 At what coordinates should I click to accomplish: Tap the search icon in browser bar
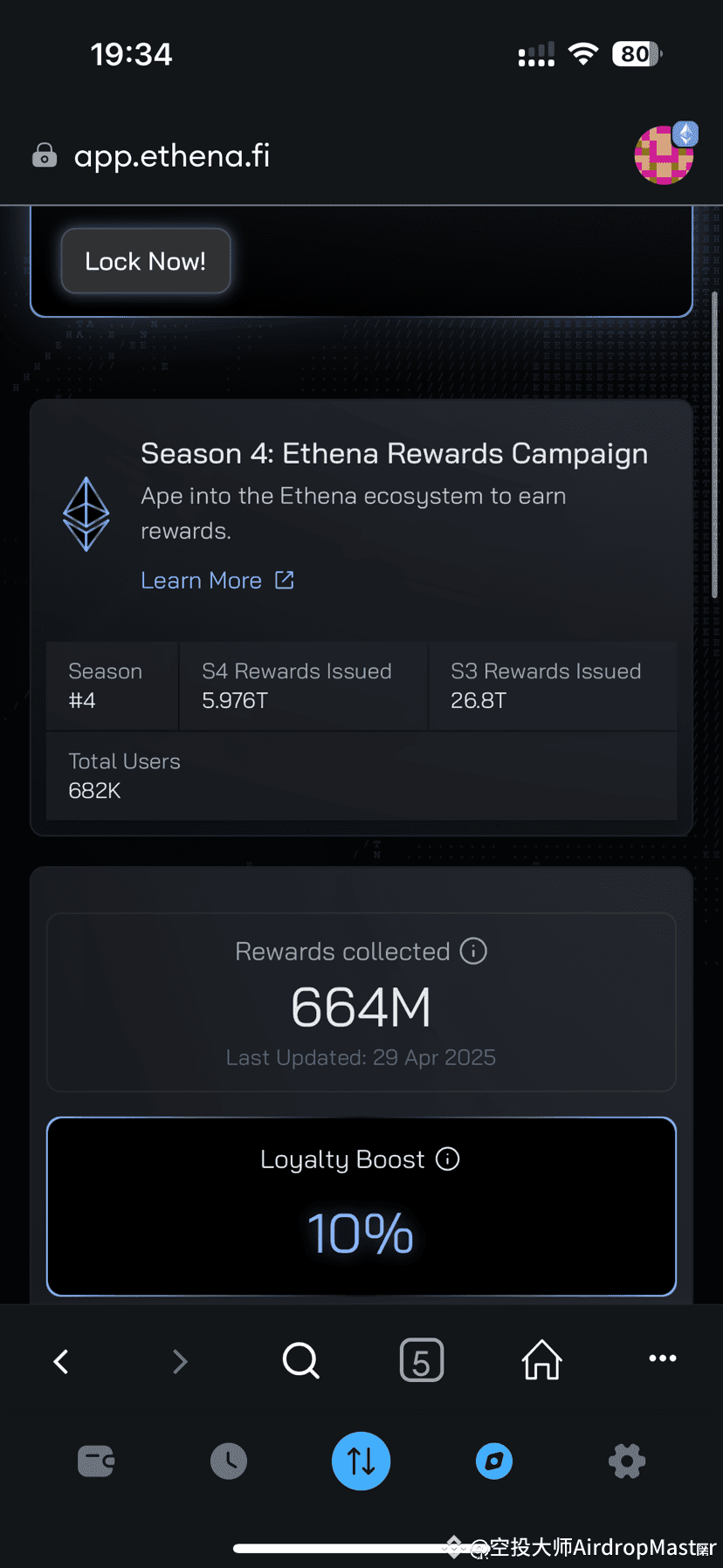click(300, 1359)
